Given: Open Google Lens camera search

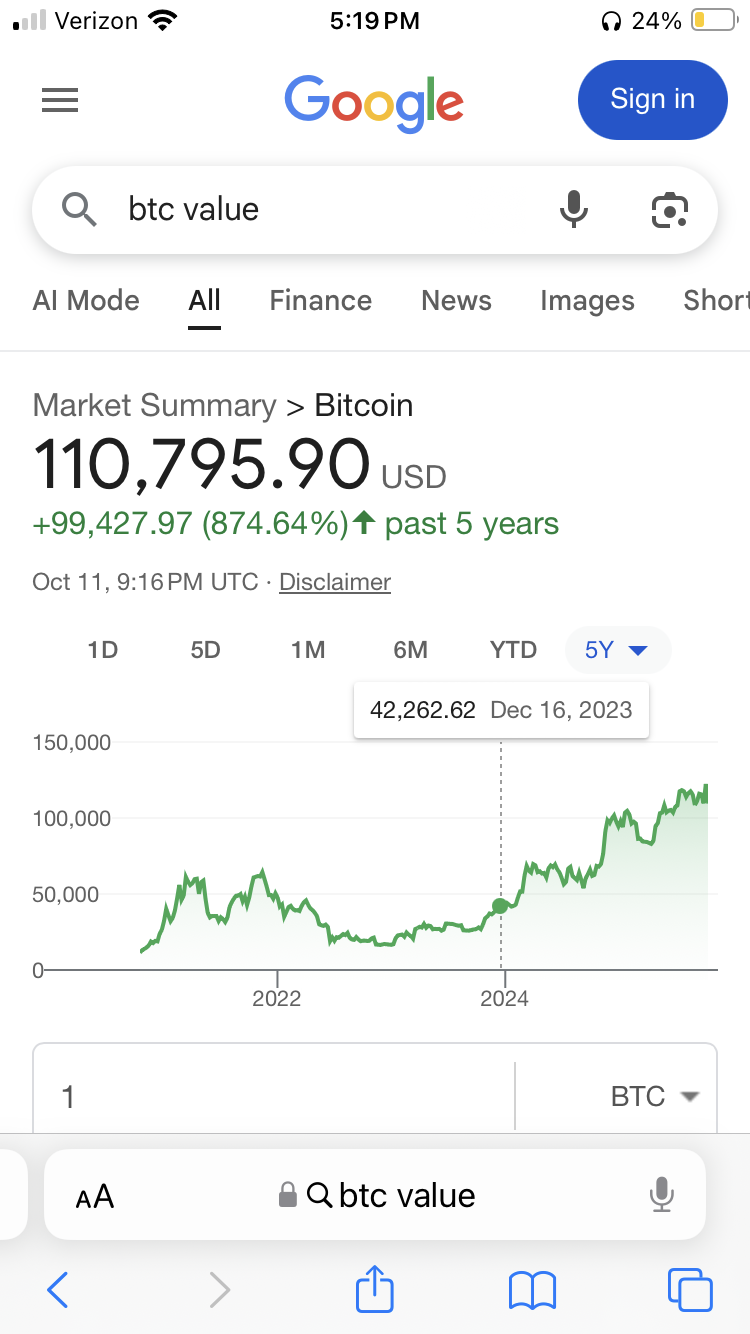Looking at the screenshot, I should pyautogui.click(x=669, y=210).
